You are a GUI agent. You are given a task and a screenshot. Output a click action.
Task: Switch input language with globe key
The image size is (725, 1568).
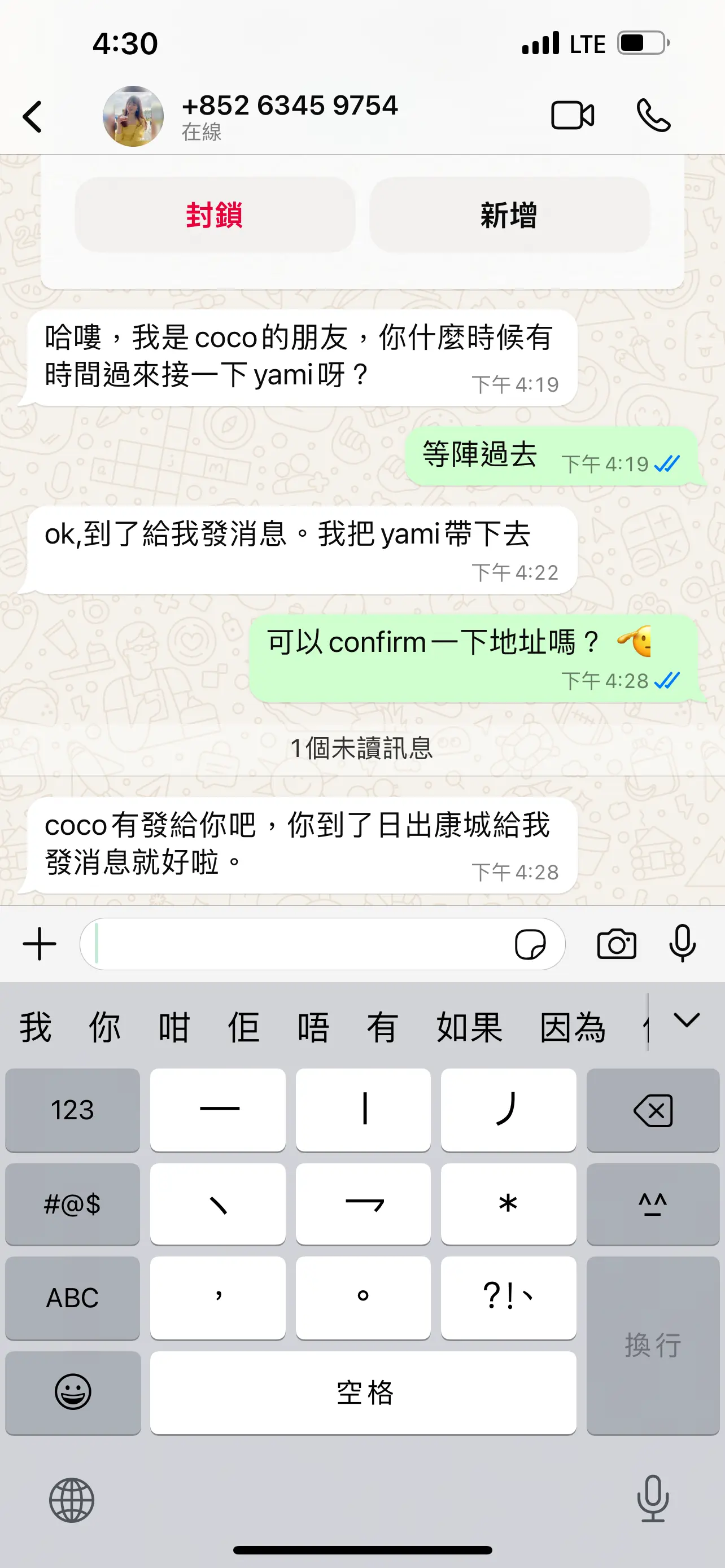pyautogui.click(x=72, y=1500)
